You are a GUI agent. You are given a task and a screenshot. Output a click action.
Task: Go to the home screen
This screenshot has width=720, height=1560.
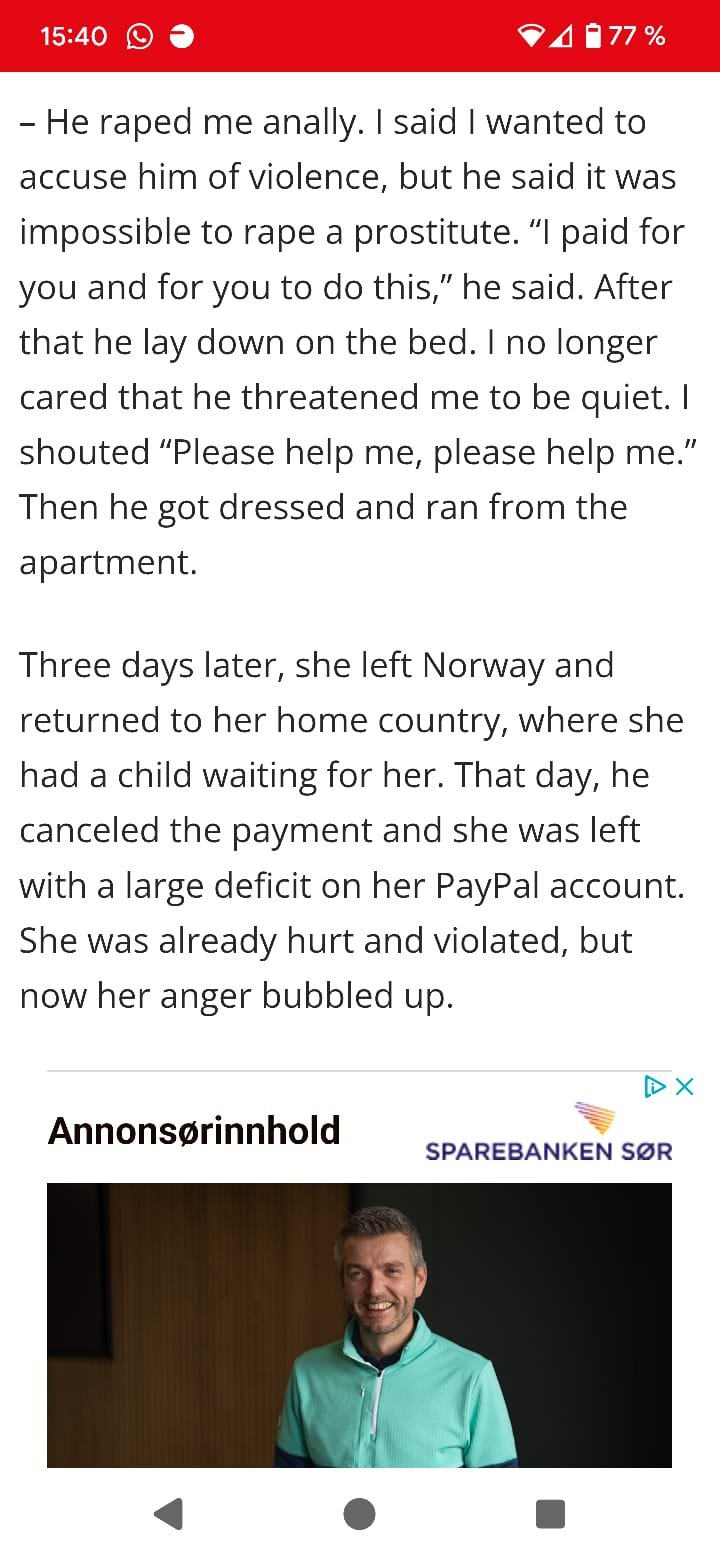359,1514
